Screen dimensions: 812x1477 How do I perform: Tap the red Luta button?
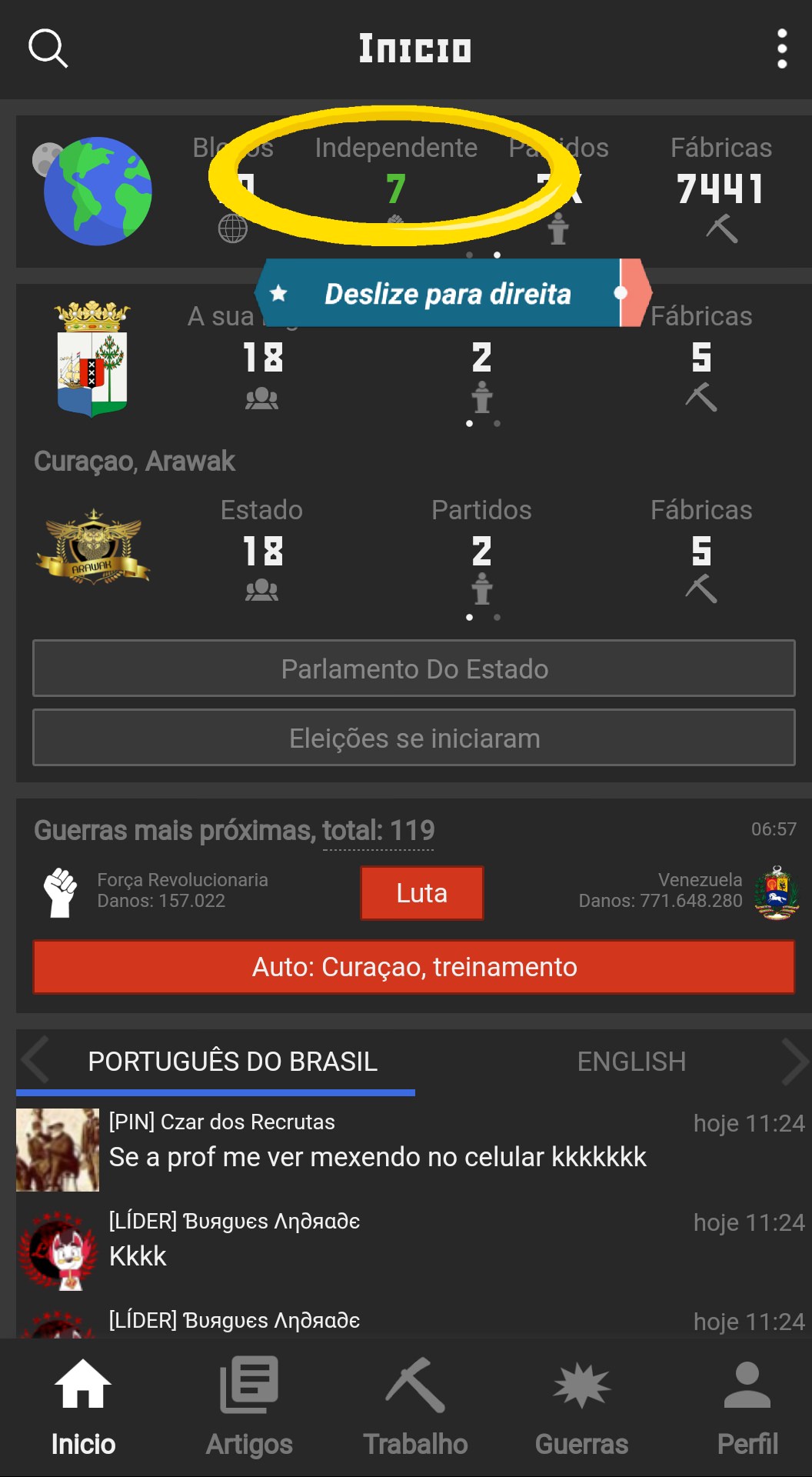421,893
